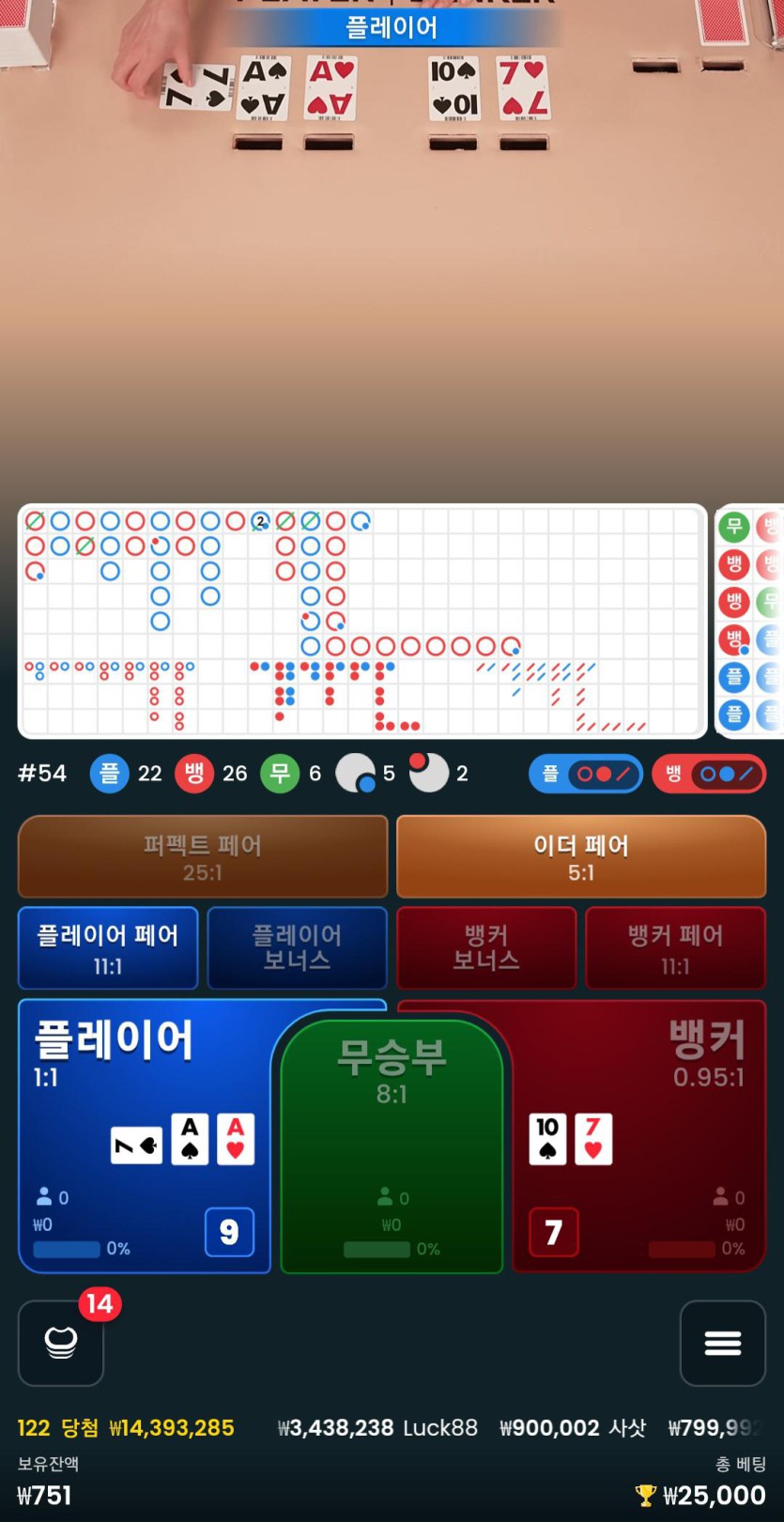
Task: Open the hamburger menu
Action: 722,1343
